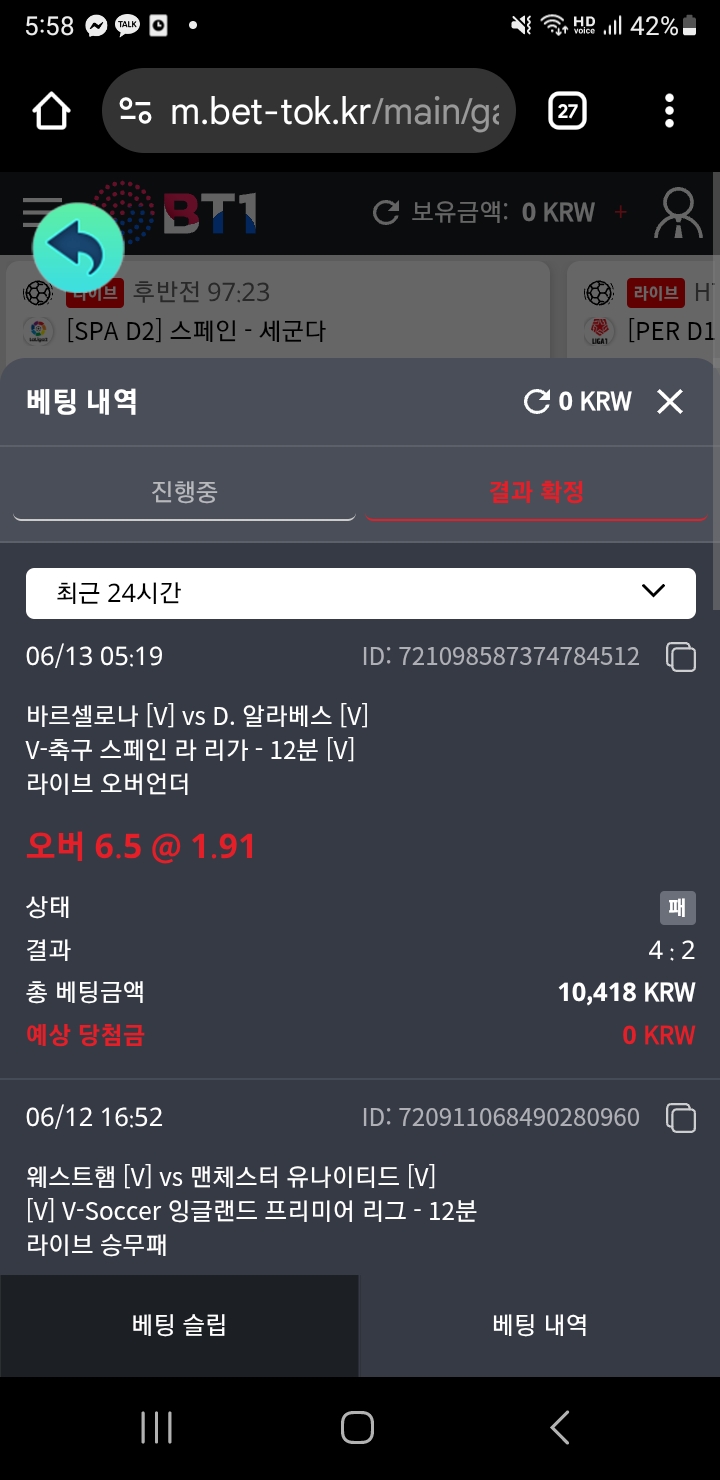Copy bet ID 720911068490280960

click(x=681, y=1117)
